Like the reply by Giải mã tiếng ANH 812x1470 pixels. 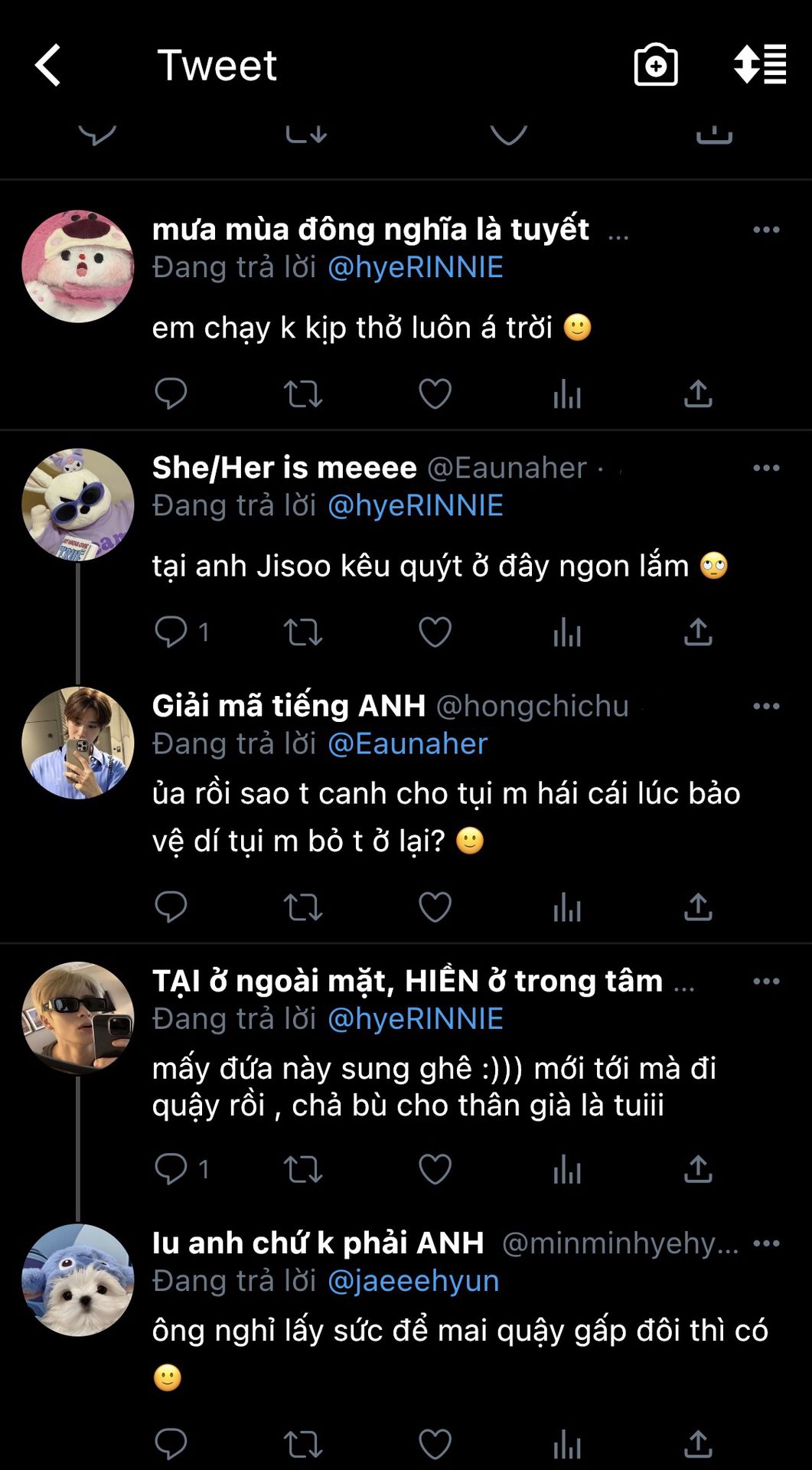[435, 907]
